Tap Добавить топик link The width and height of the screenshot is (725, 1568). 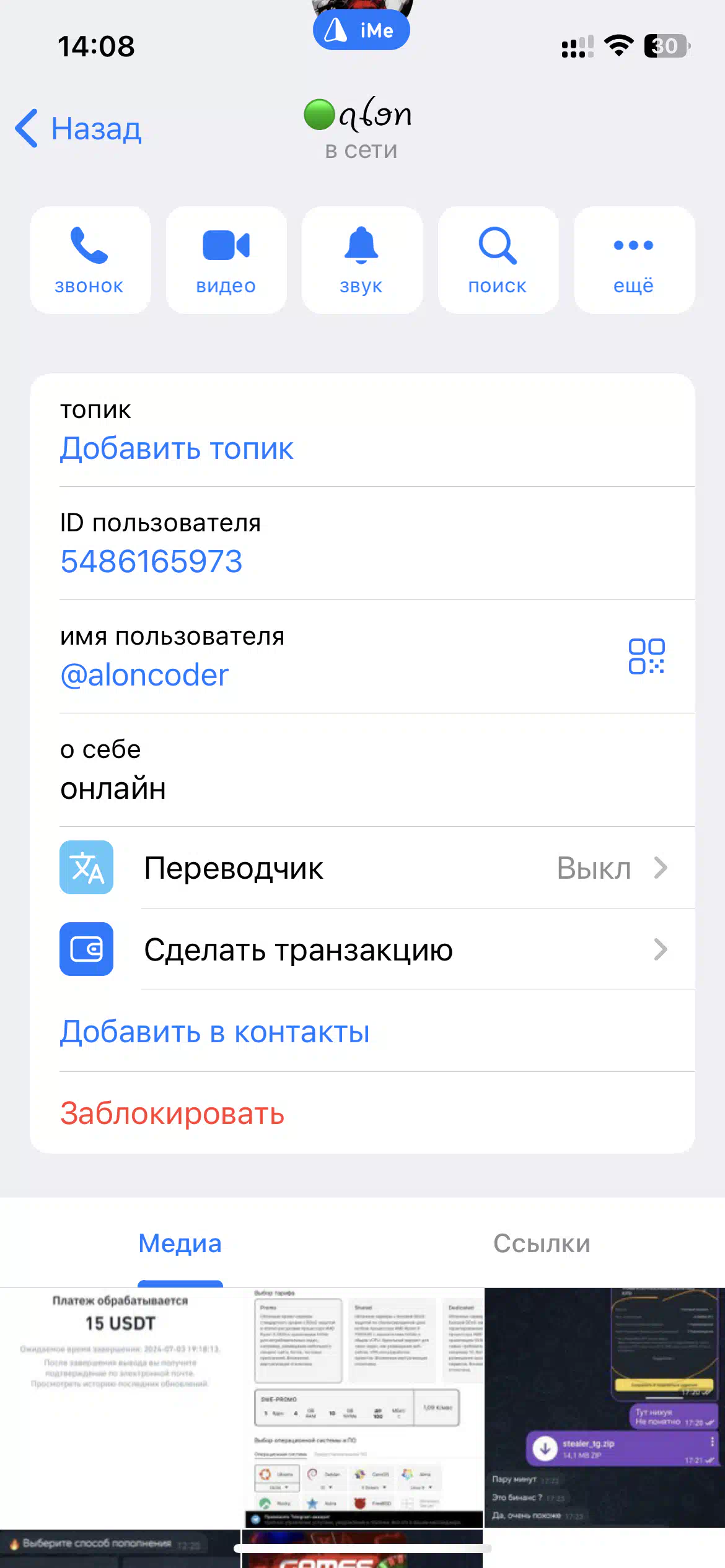(177, 448)
